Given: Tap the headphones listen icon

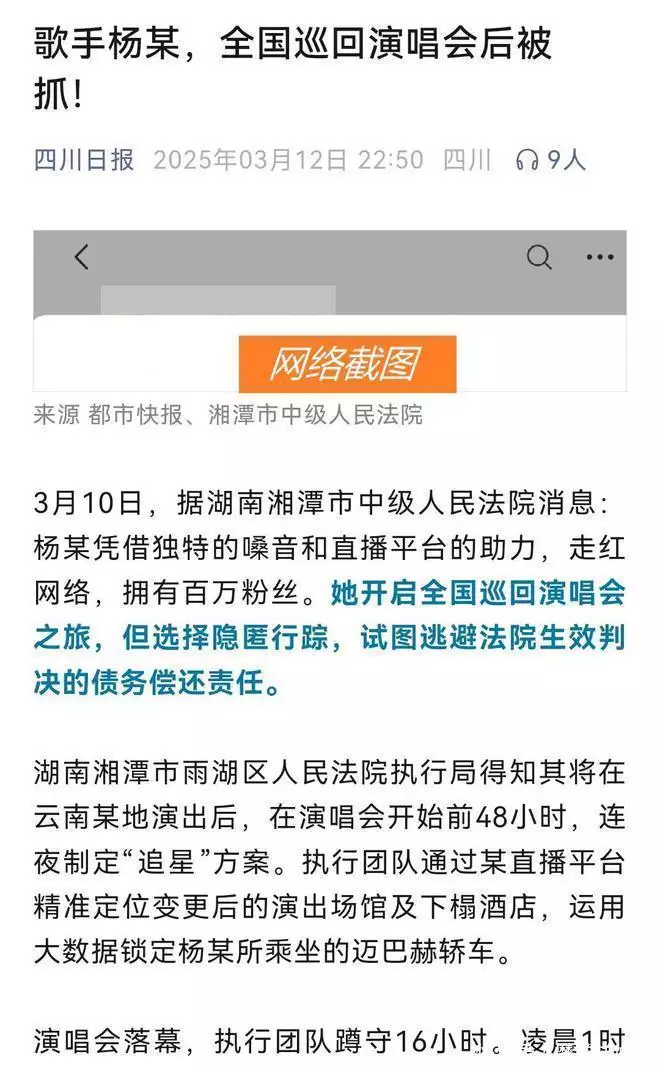Looking at the screenshot, I should 527,160.
